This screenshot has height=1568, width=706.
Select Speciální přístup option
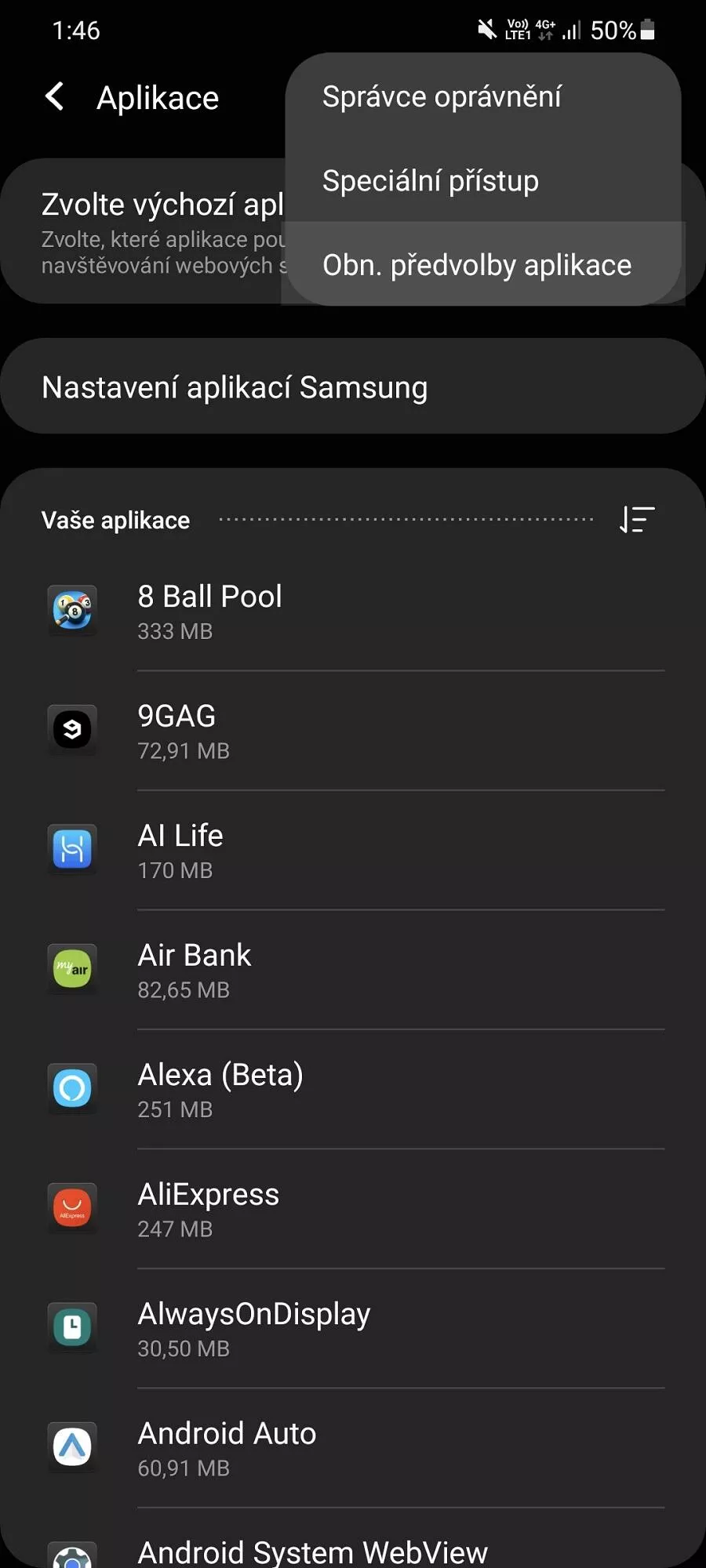483,181
